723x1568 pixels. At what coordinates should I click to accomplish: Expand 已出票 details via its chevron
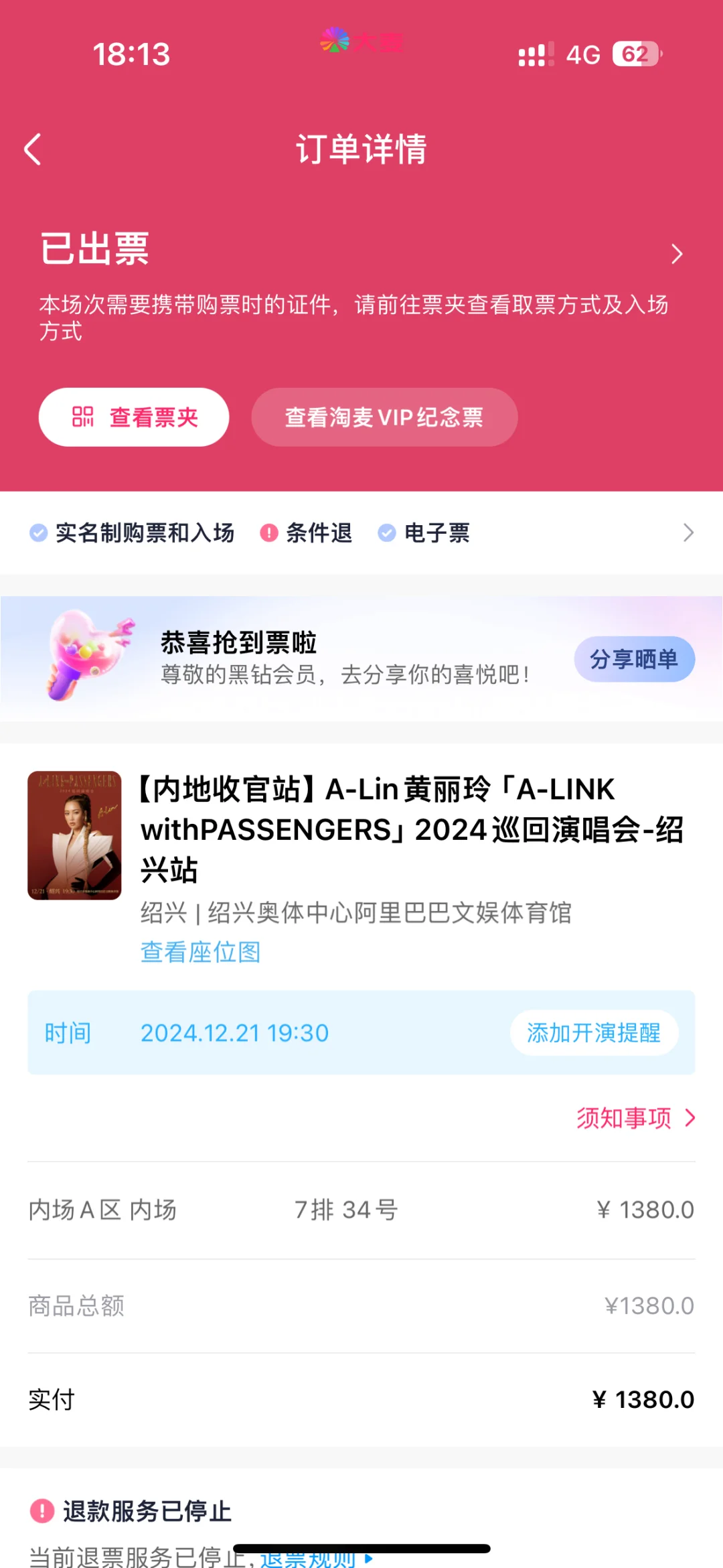pos(676,255)
